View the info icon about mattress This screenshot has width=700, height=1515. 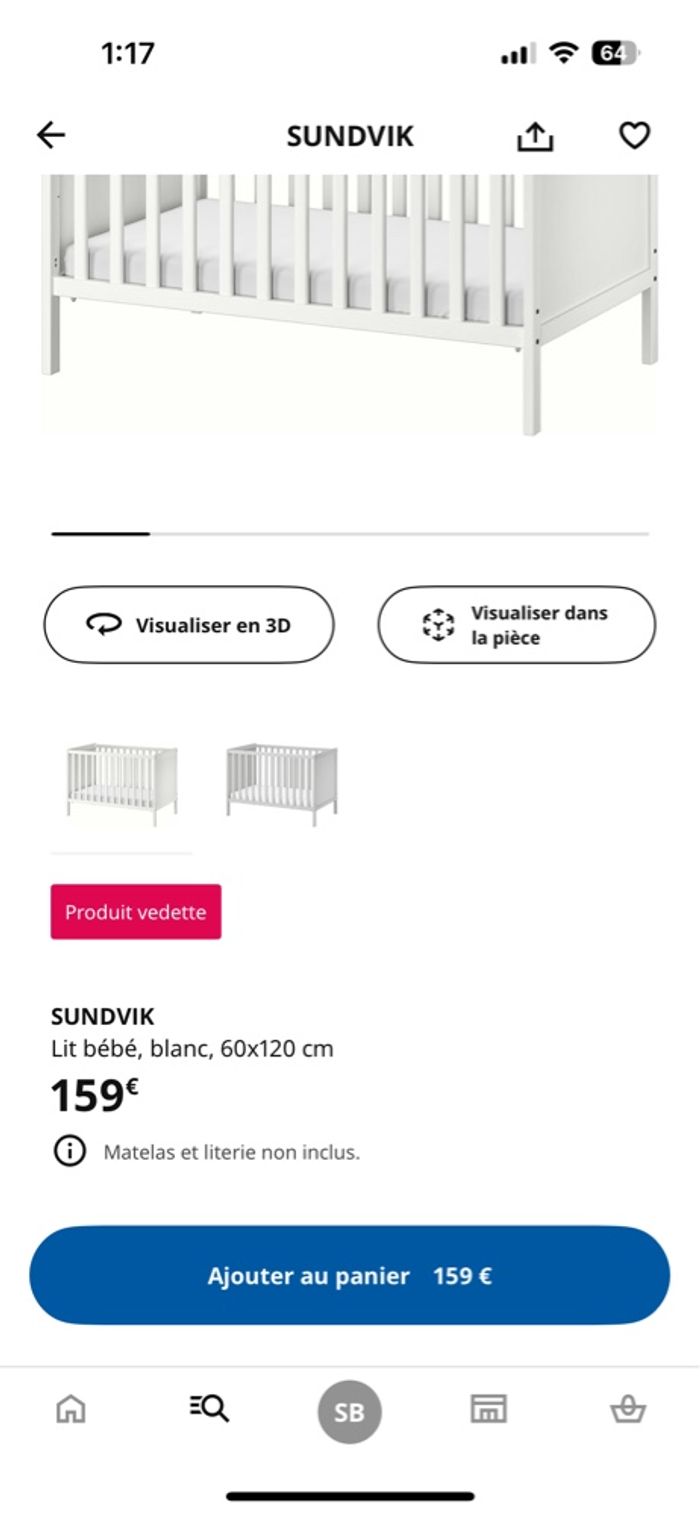coord(69,1152)
